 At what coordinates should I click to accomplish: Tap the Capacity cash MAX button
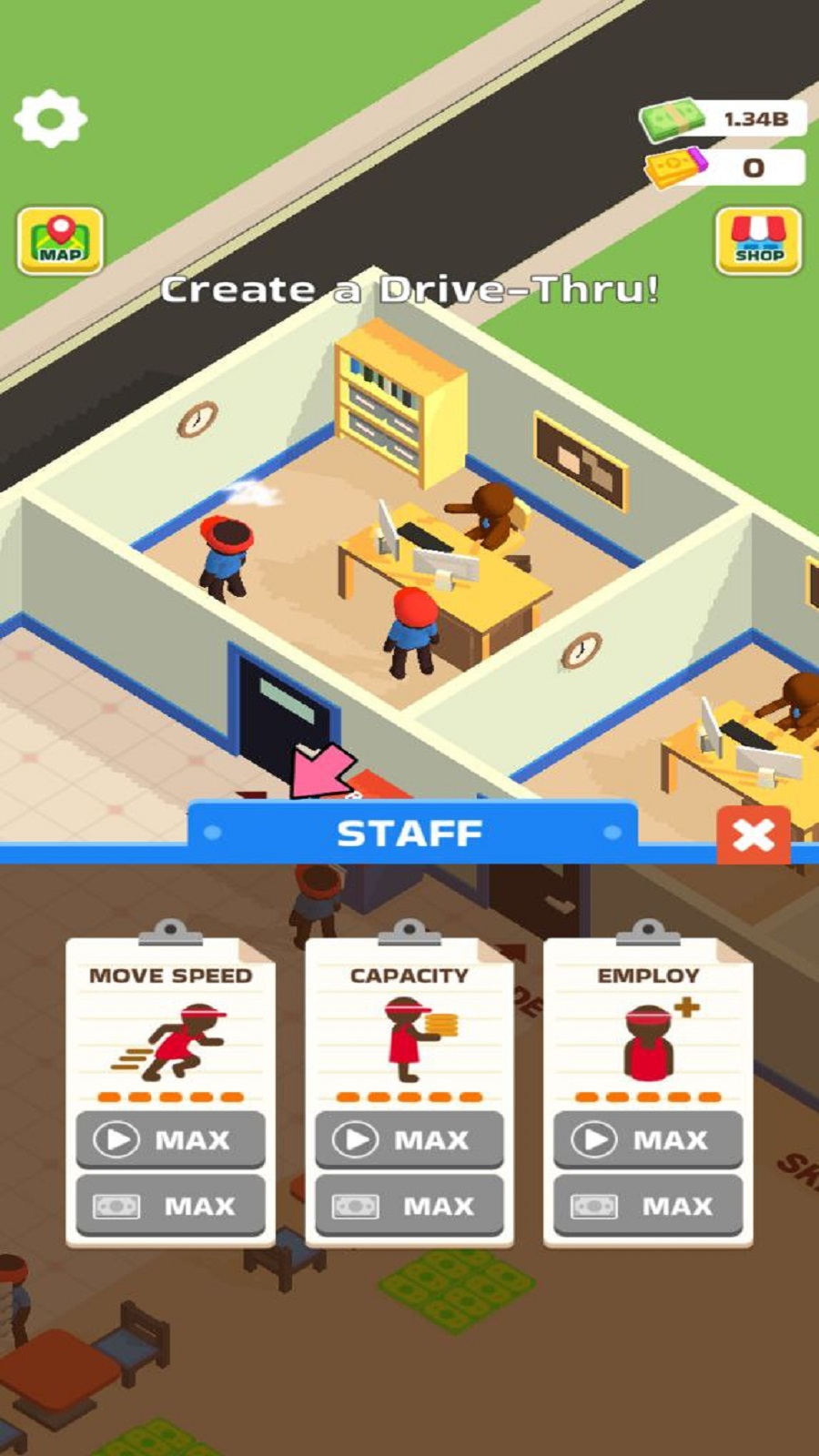tap(409, 1206)
